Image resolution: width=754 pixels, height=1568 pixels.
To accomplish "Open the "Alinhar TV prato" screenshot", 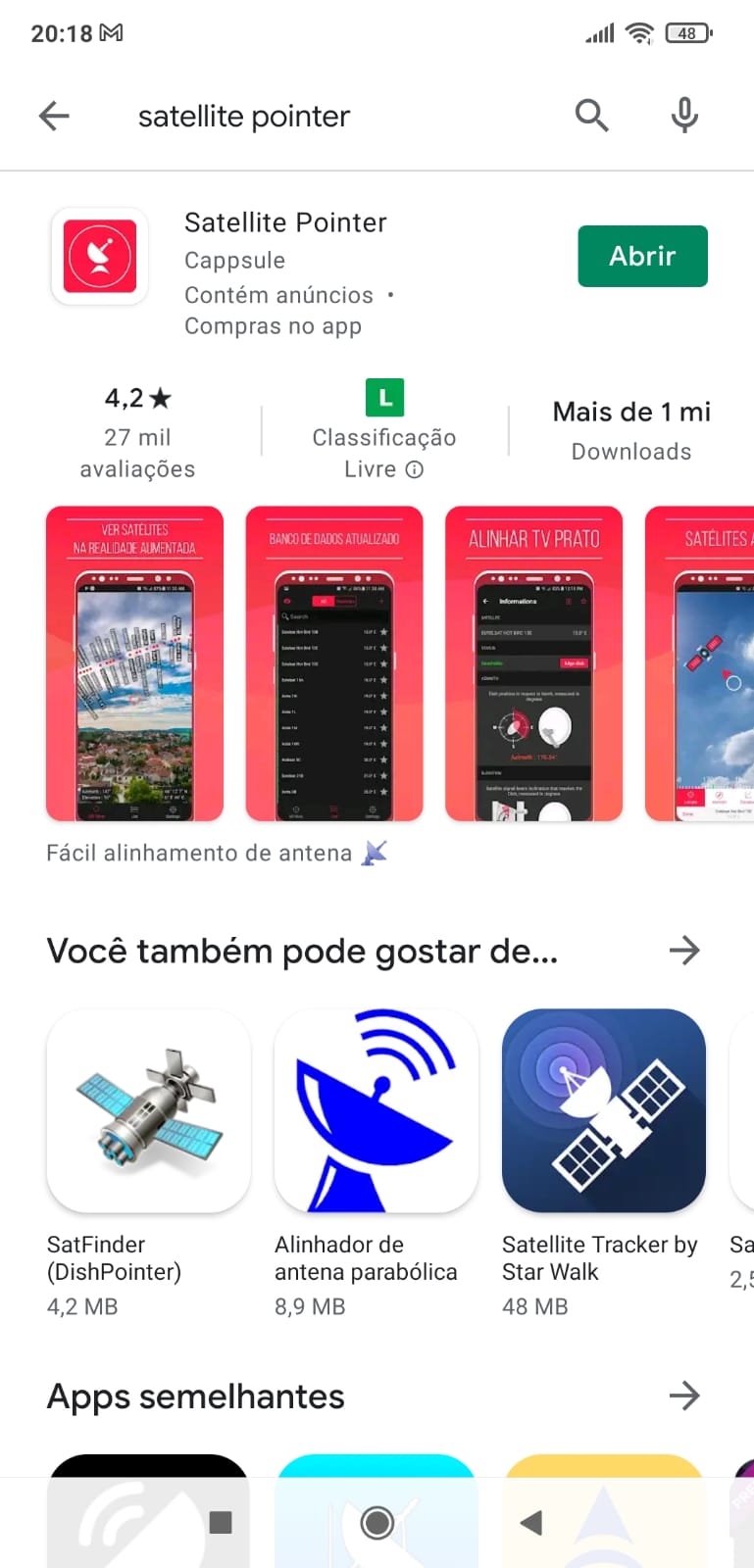I will [x=533, y=663].
